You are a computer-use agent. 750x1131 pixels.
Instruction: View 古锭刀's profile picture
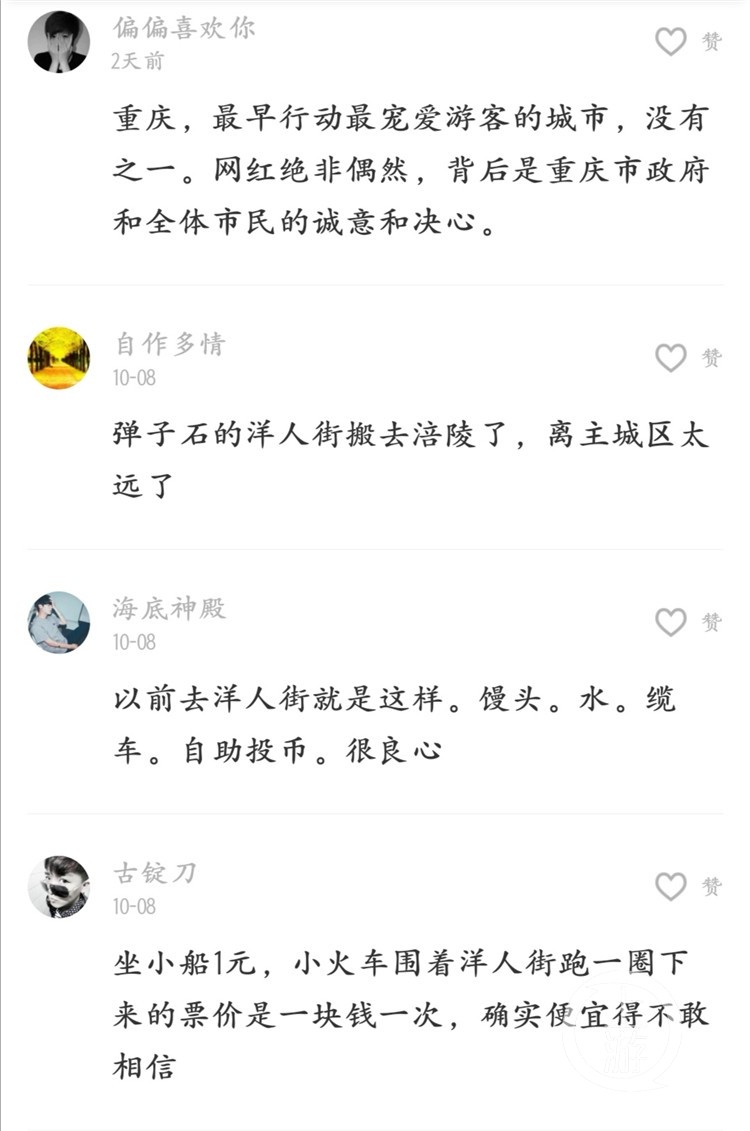click(58, 886)
